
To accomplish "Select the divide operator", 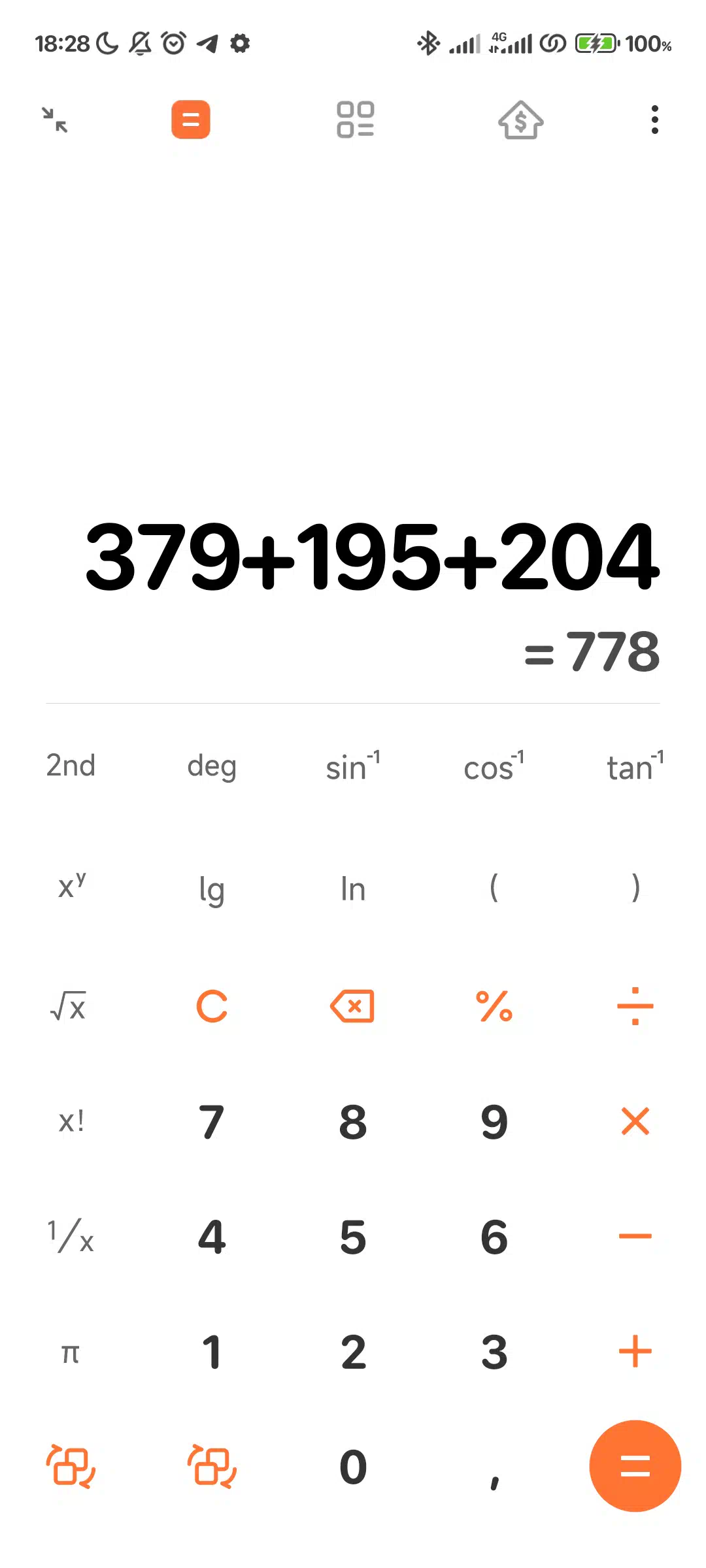I will (x=635, y=1006).
